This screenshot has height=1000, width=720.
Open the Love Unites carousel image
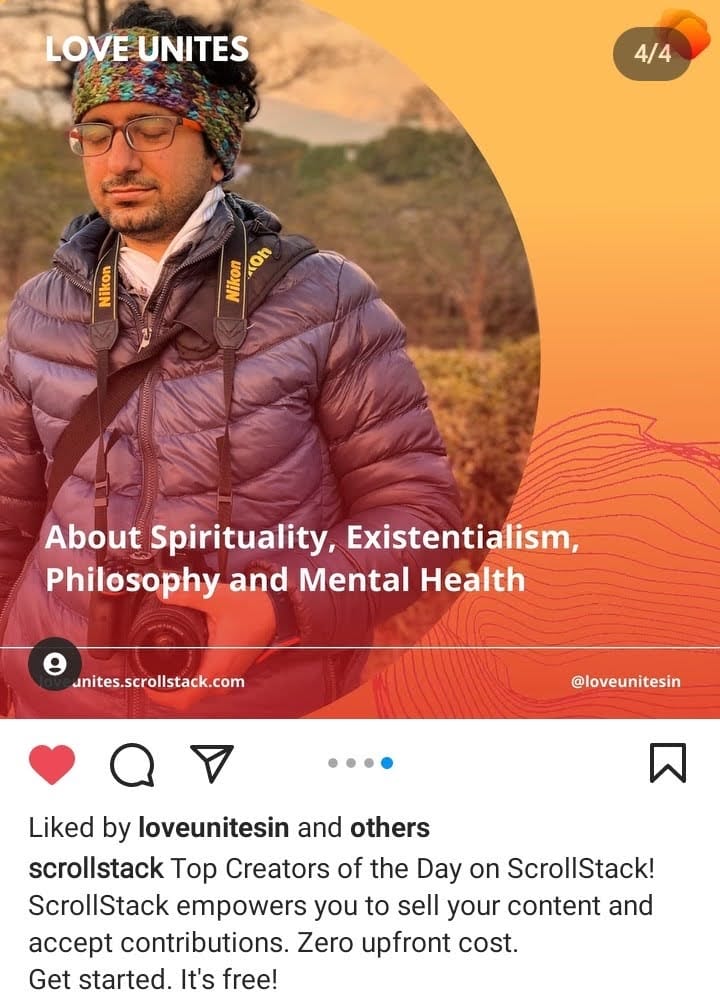[360, 360]
